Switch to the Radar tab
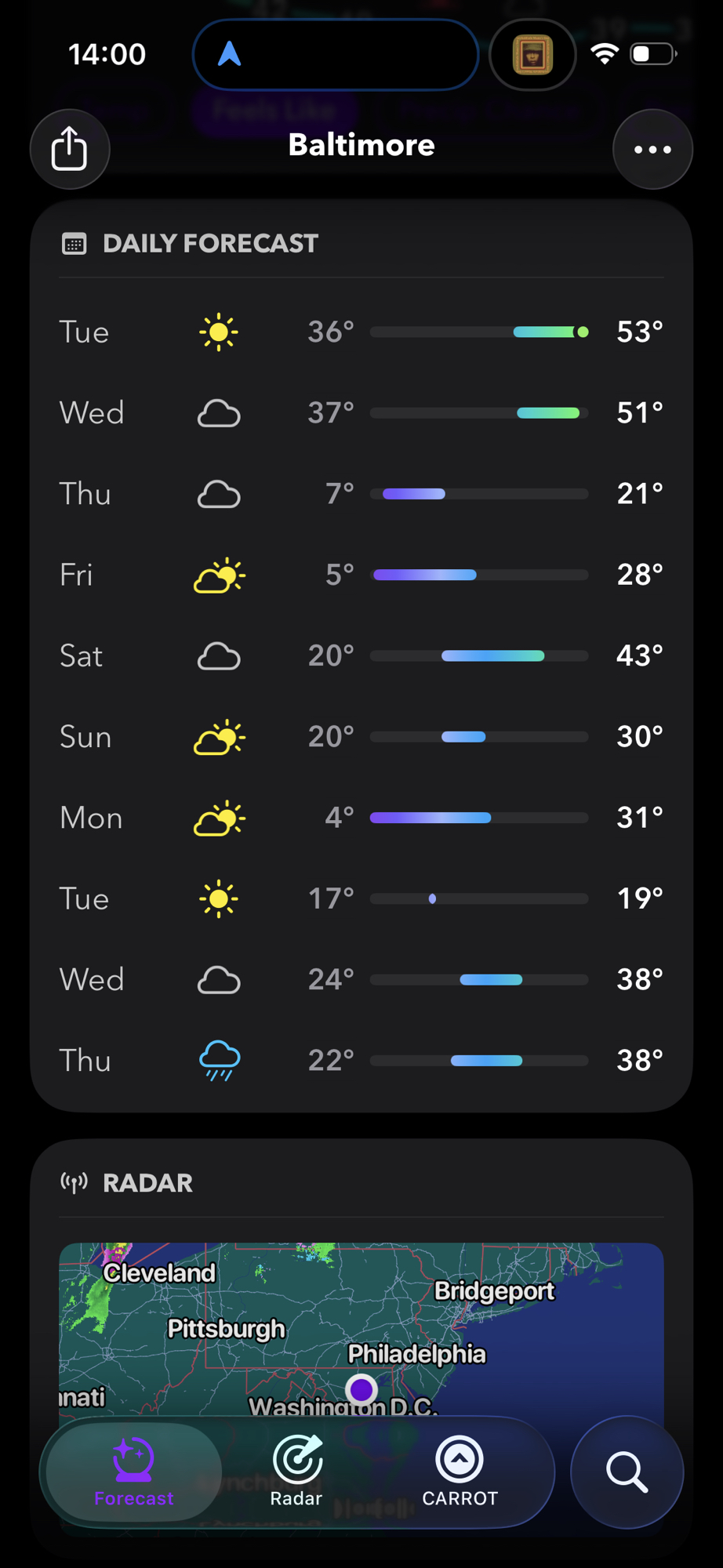This screenshot has height=1568, width=723. pos(296,1472)
